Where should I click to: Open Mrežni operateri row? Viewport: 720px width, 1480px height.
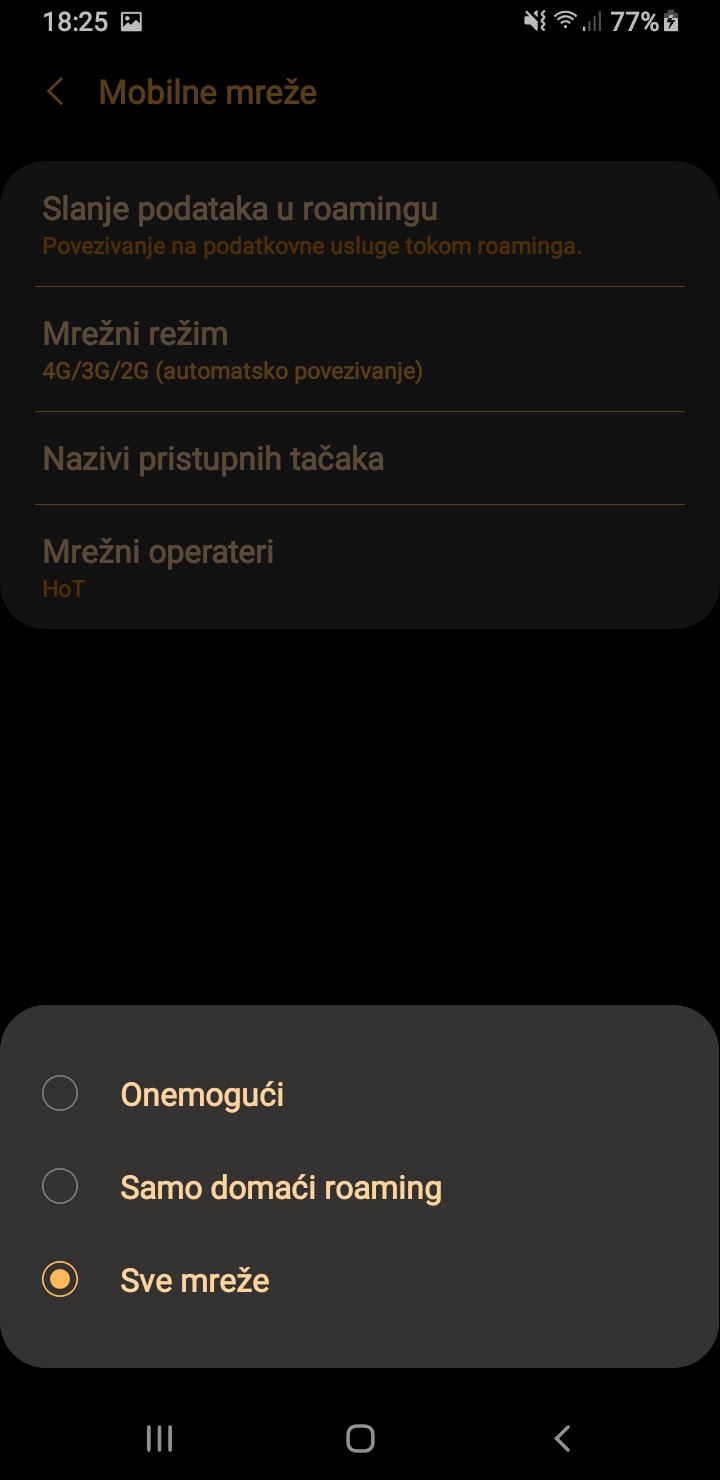point(360,567)
